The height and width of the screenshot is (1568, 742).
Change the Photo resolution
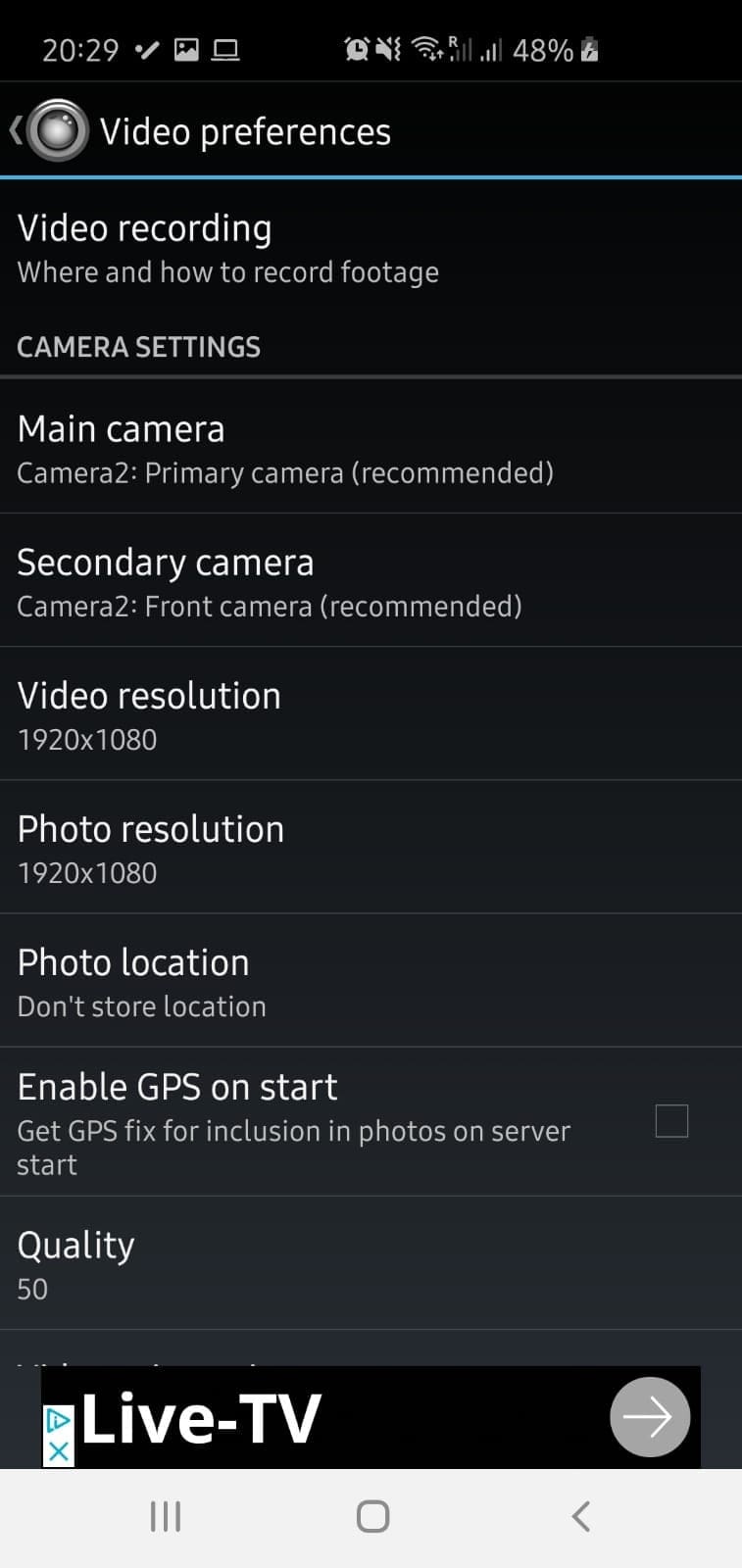click(x=371, y=847)
